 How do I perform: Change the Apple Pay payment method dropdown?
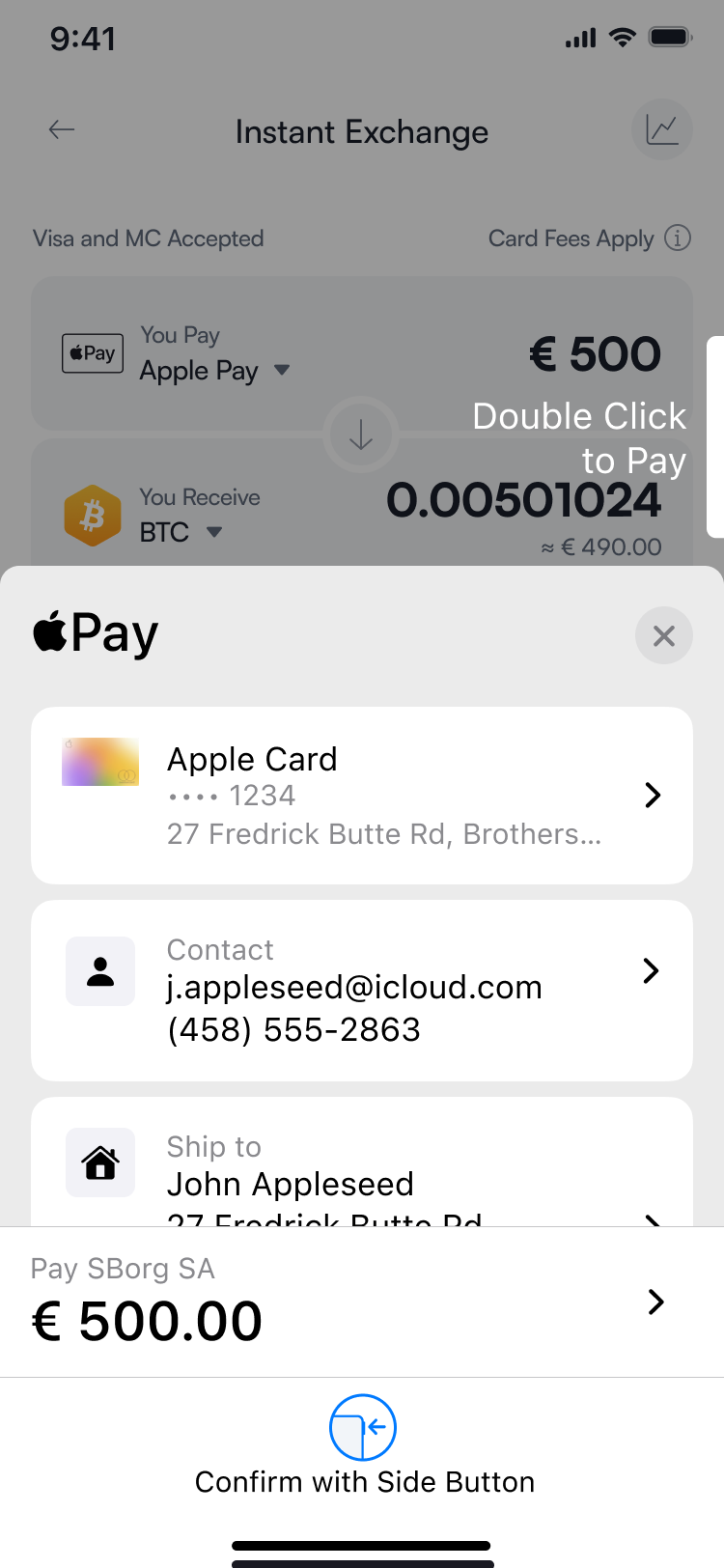click(x=214, y=370)
